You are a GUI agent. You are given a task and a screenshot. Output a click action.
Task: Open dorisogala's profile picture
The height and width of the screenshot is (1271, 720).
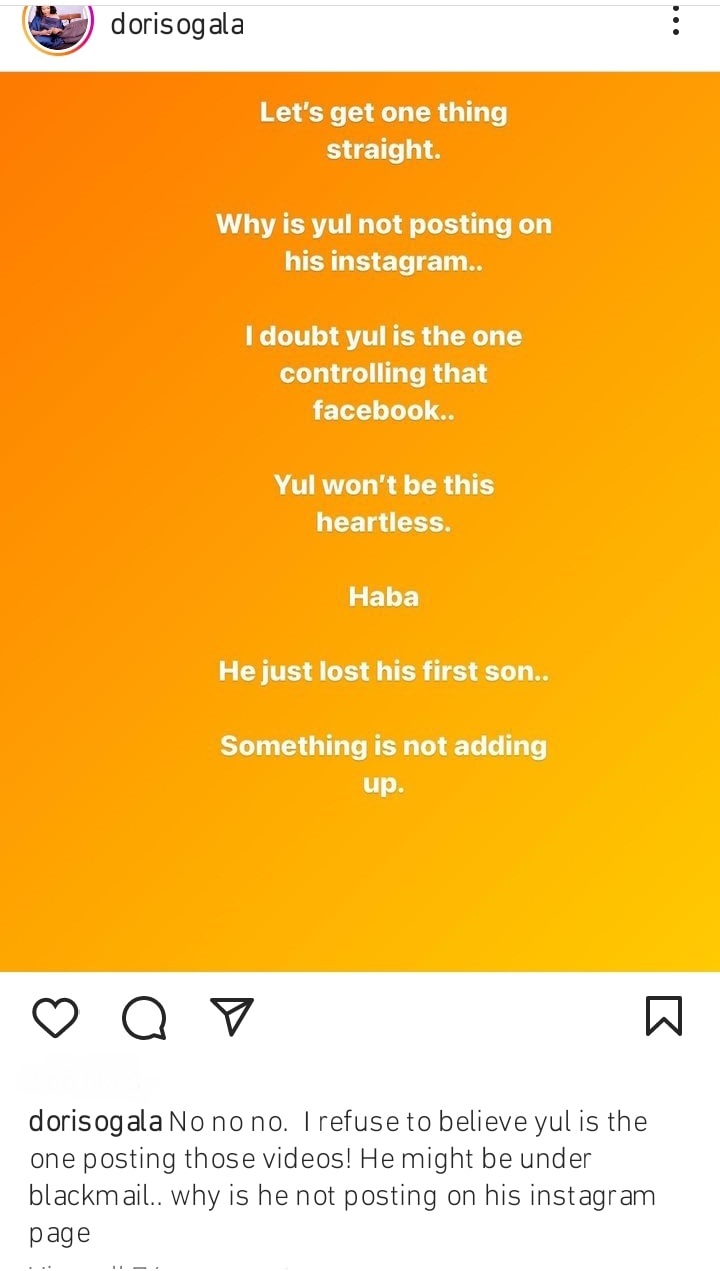point(59,24)
